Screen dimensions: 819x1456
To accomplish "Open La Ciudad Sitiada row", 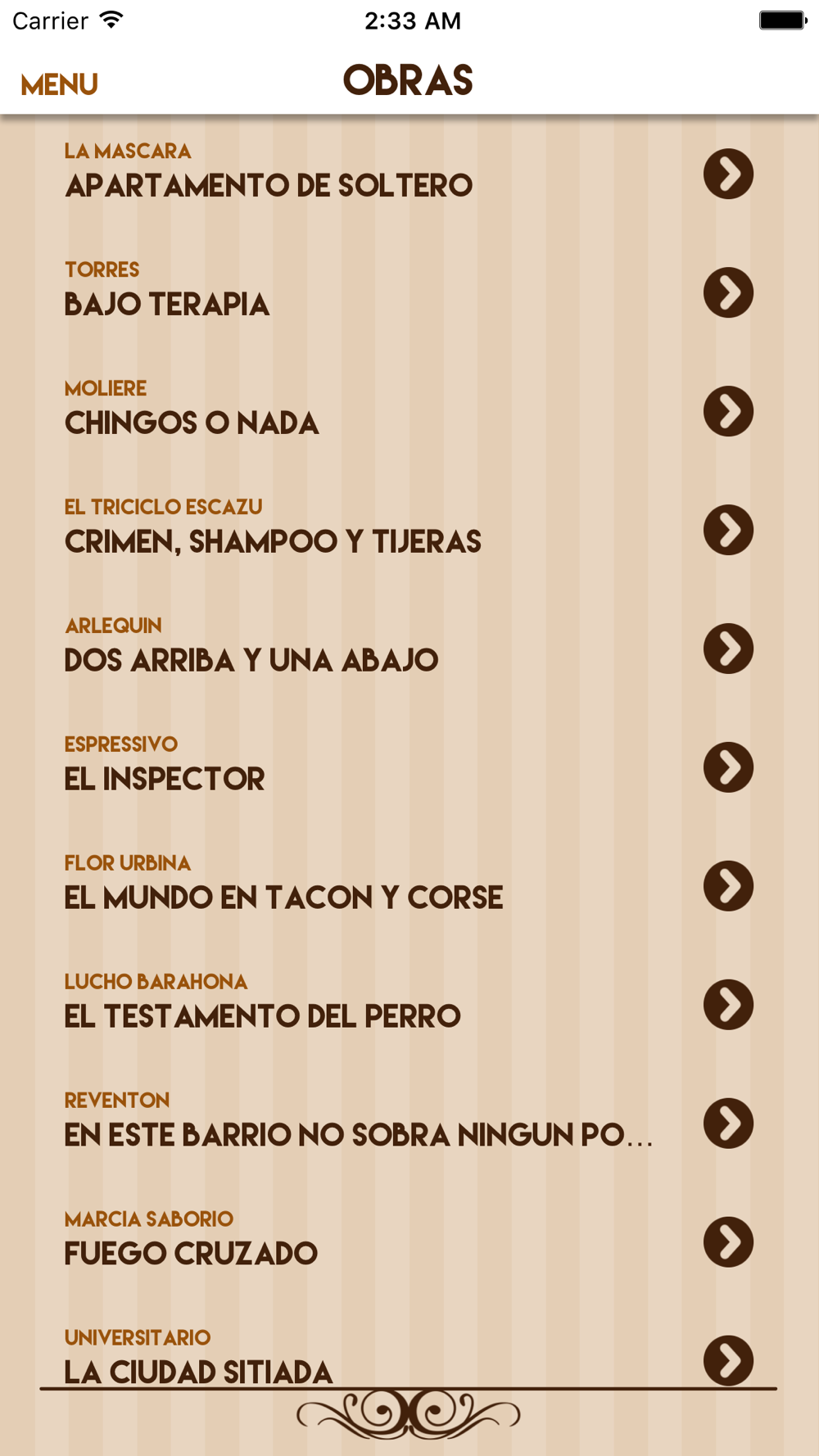I will (x=409, y=1345).
